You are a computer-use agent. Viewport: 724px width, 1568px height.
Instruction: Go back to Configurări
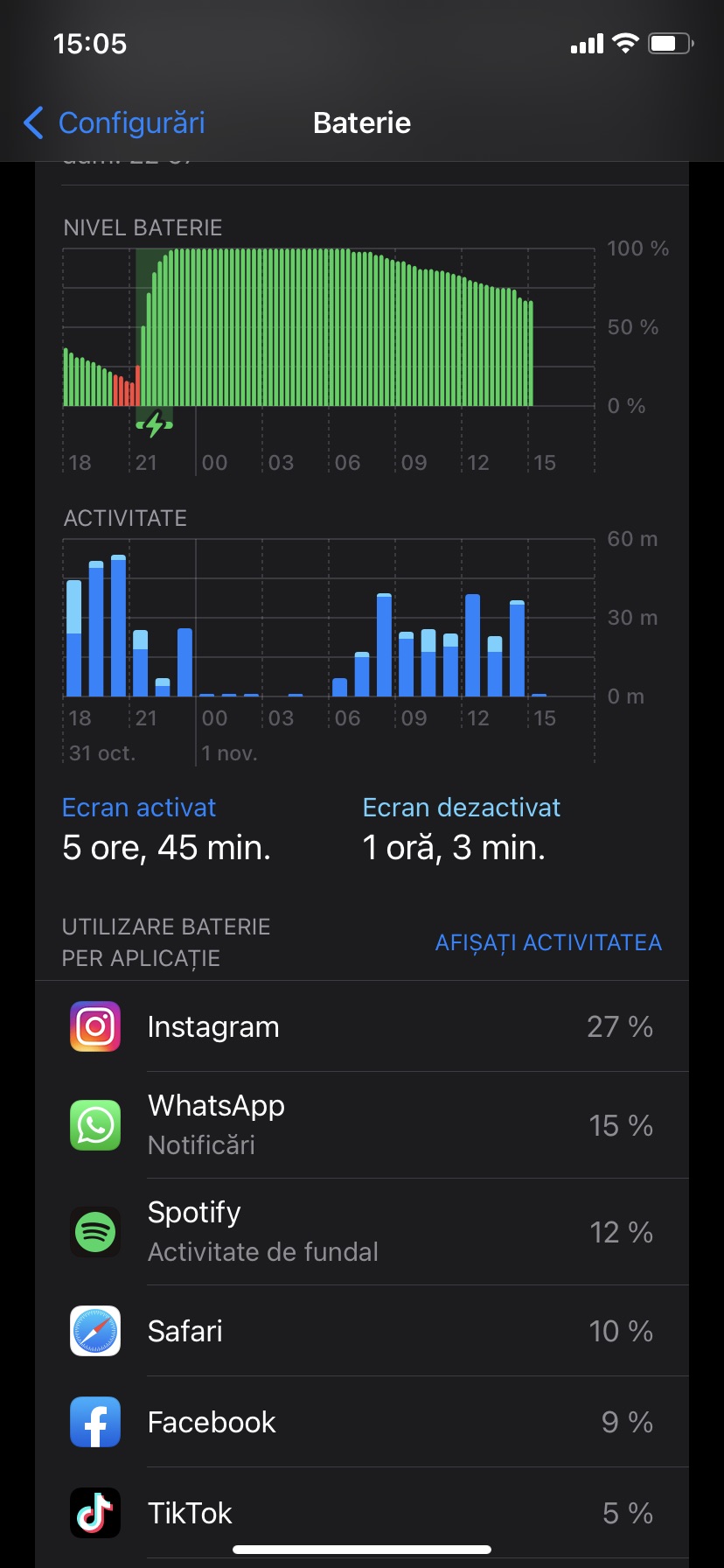(x=115, y=123)
